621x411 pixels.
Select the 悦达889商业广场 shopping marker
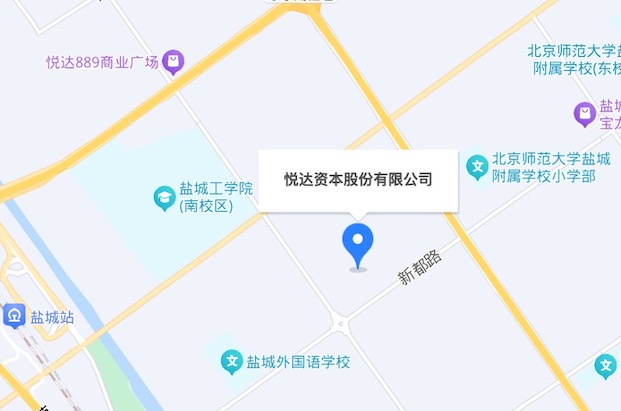173,62
